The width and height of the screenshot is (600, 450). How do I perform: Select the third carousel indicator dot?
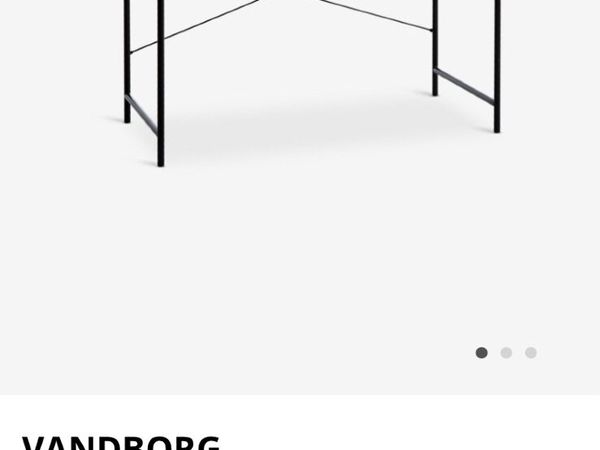(x=531, y=353)
